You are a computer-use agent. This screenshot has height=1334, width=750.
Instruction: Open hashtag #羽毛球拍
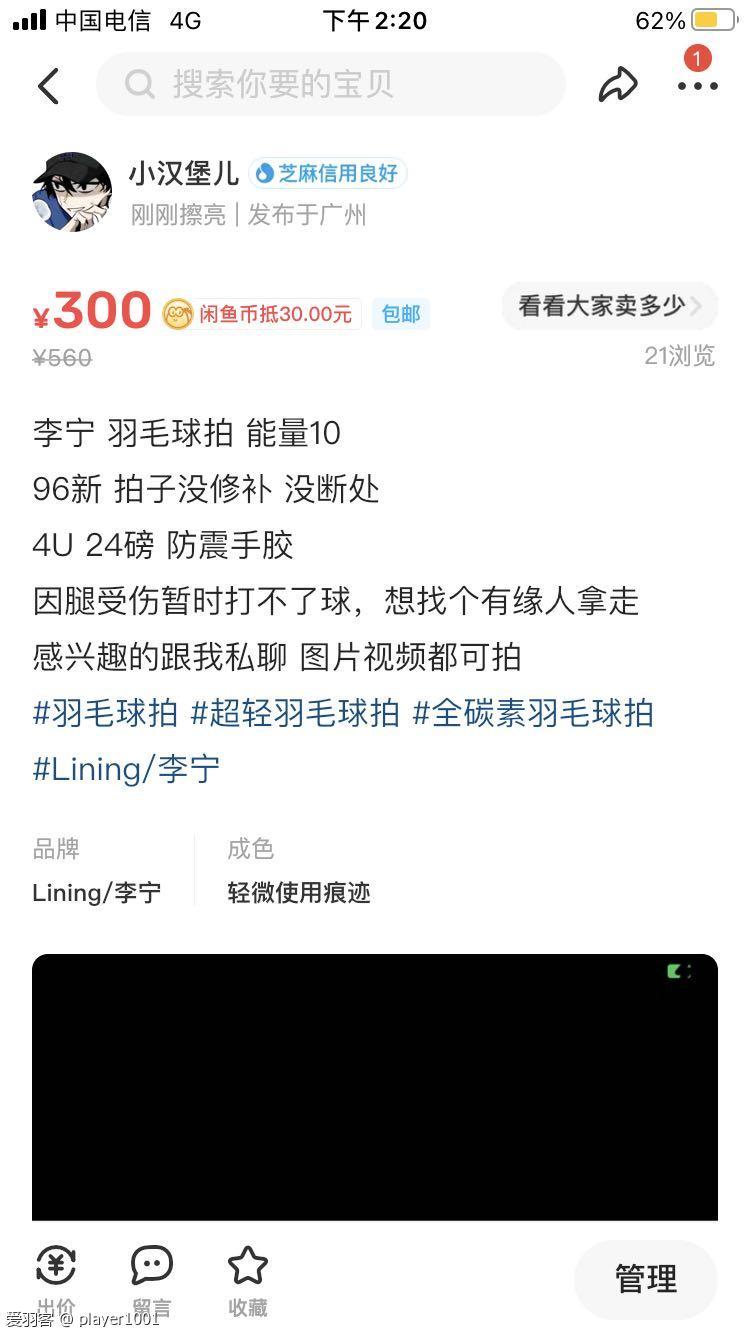click(x=105, y=713)
